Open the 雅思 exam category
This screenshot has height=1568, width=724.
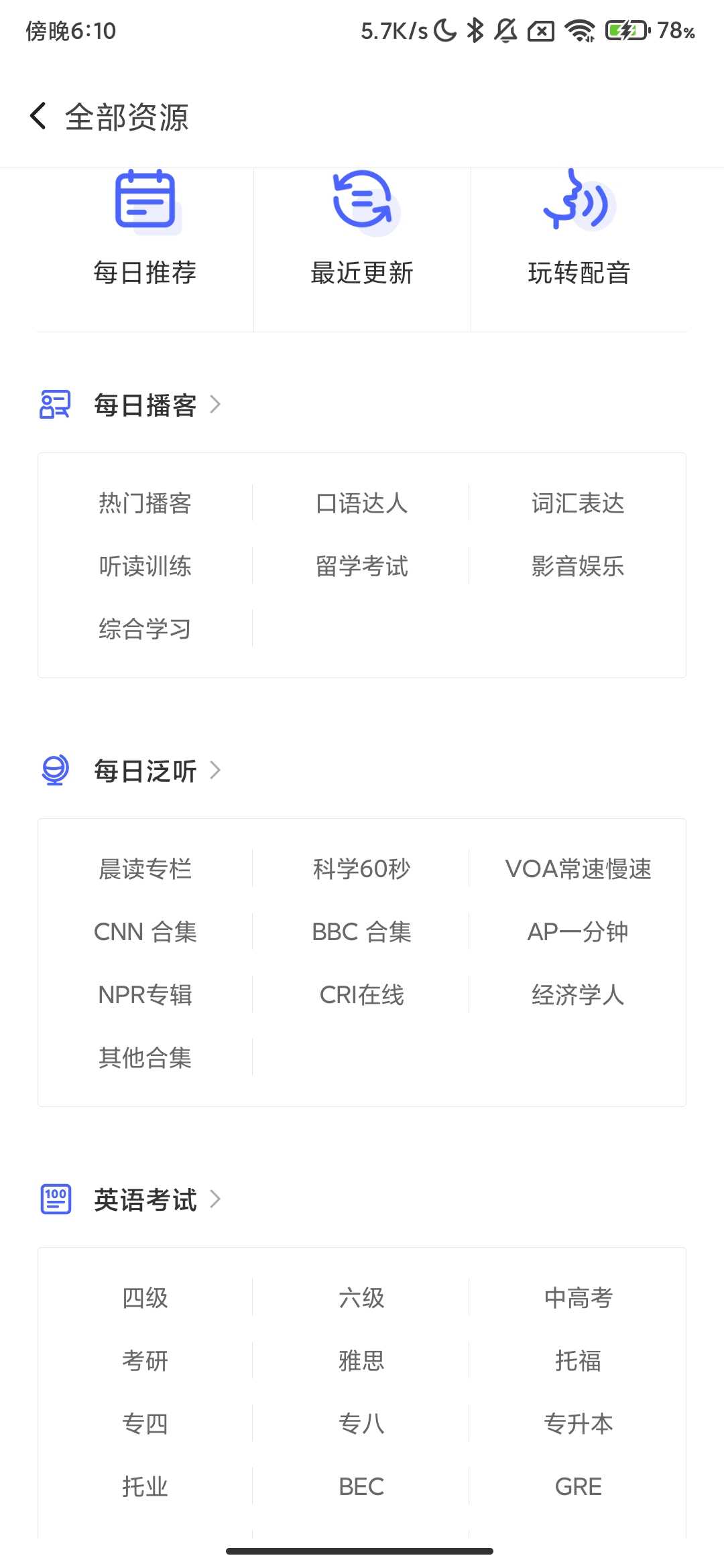click(361, 1360)
